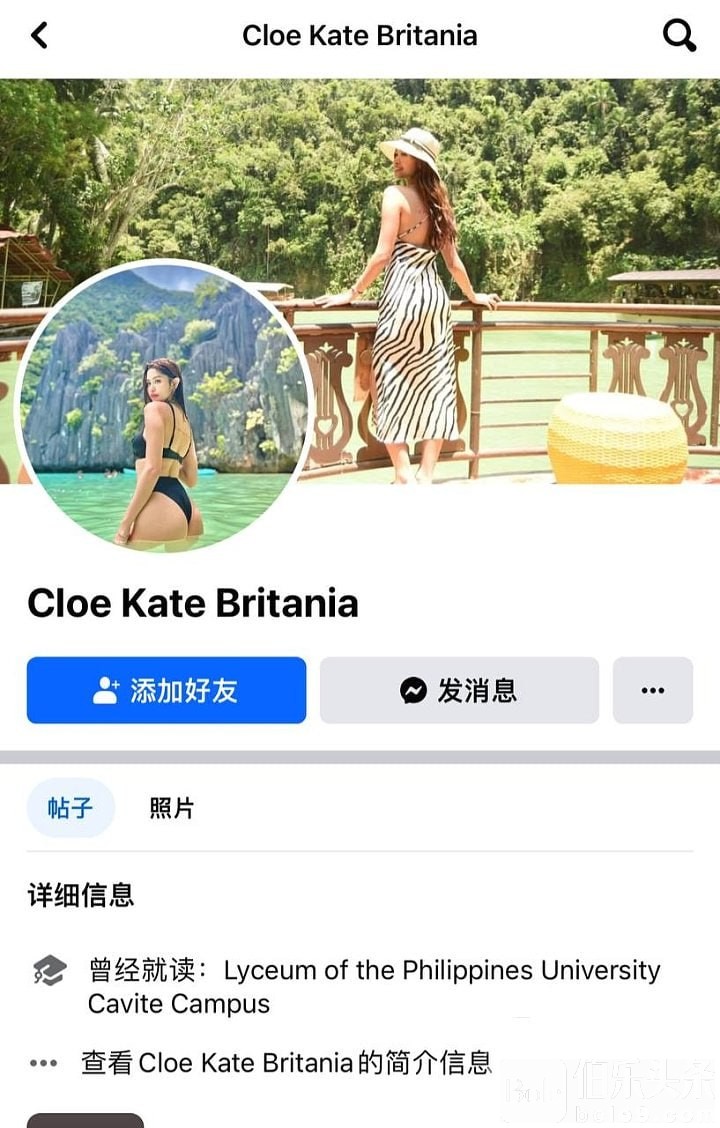Open Lyceum of the Philippines University education row
720x1128 pixels.
point(372,986)
